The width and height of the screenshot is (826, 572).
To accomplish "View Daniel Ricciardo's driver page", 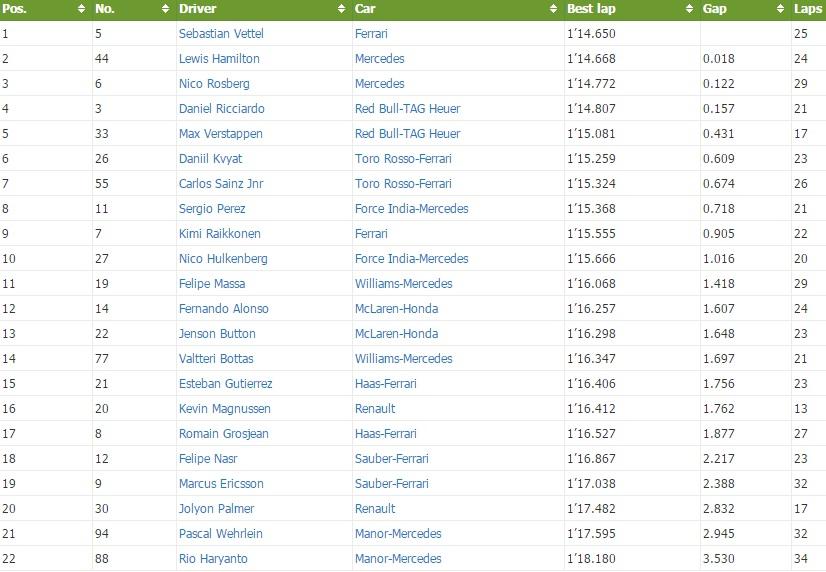I will [222, 109].
